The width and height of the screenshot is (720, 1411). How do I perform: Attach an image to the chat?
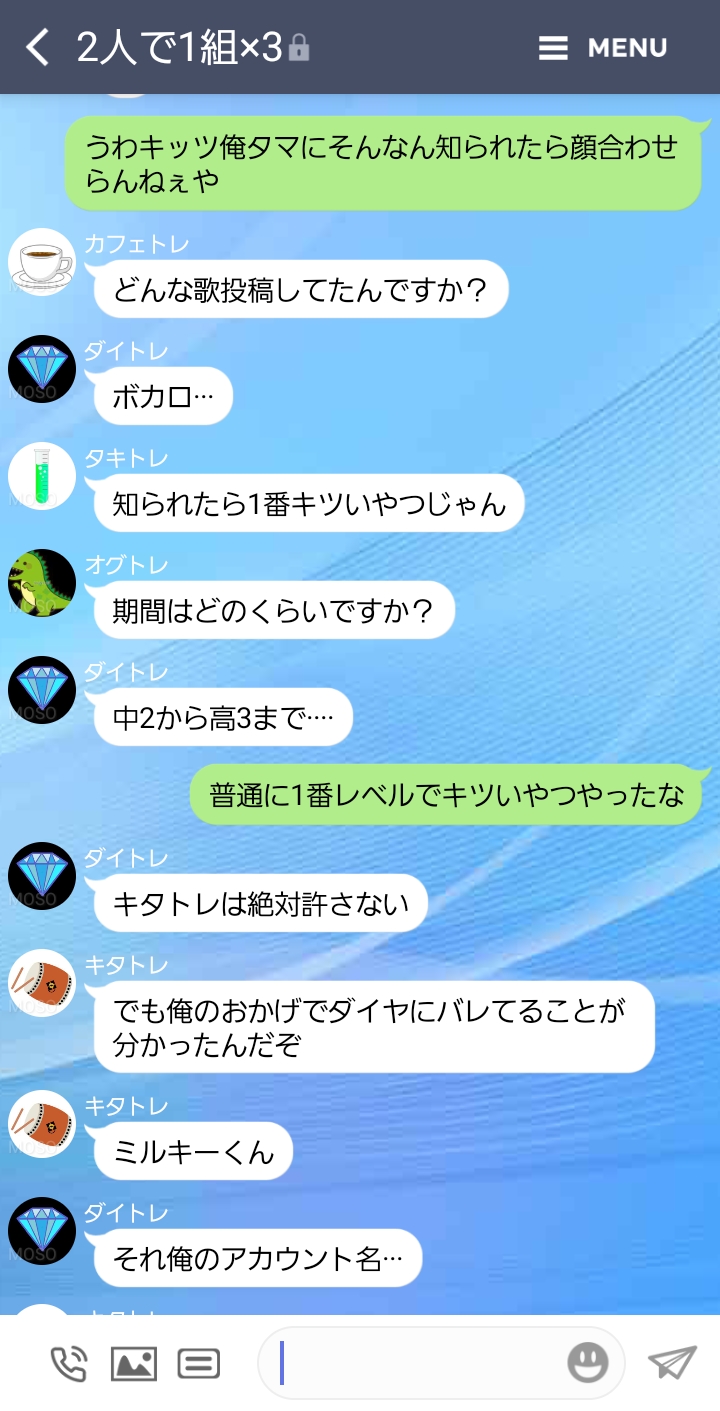pyautogui.click(x=134, y=1362)
